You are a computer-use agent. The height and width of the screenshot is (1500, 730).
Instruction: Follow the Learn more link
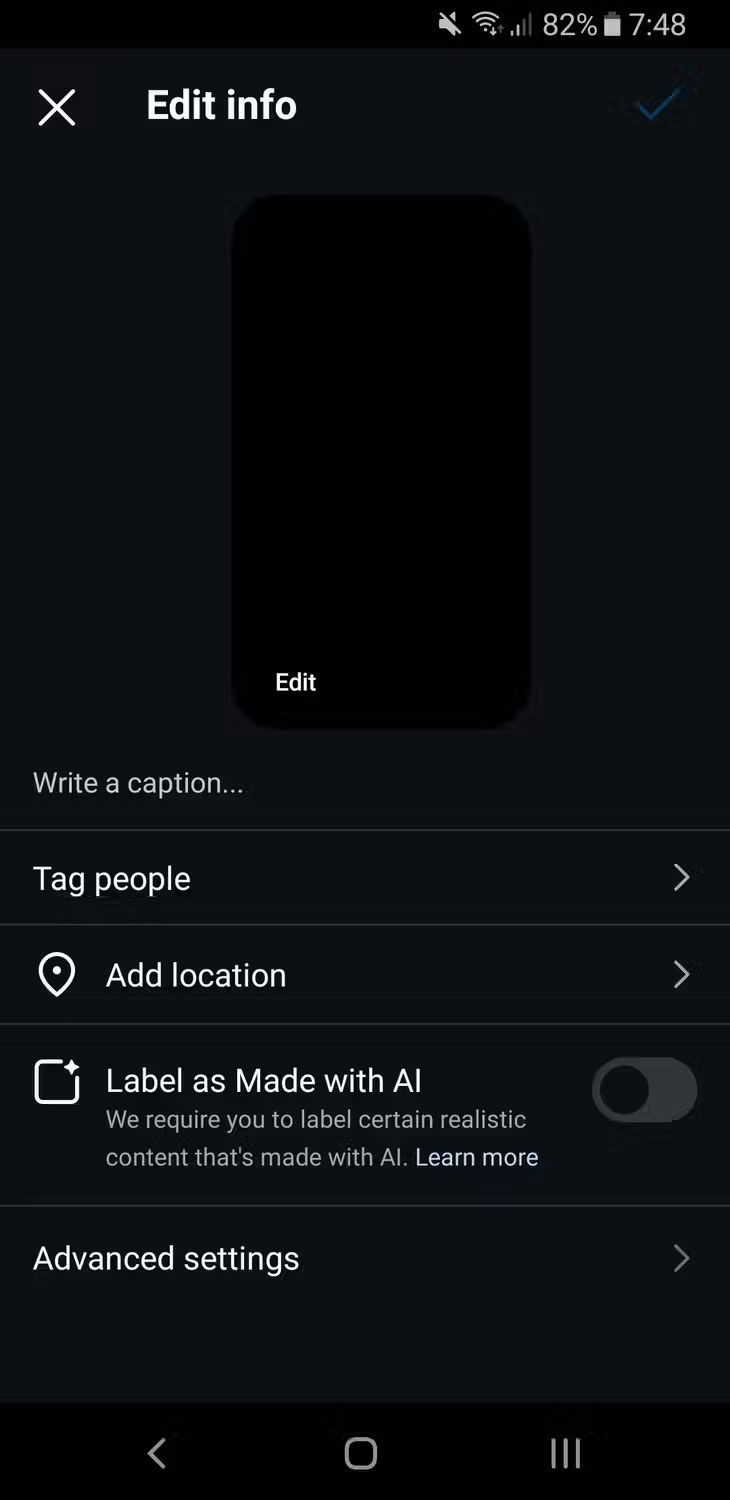[x=476, y=1157]
